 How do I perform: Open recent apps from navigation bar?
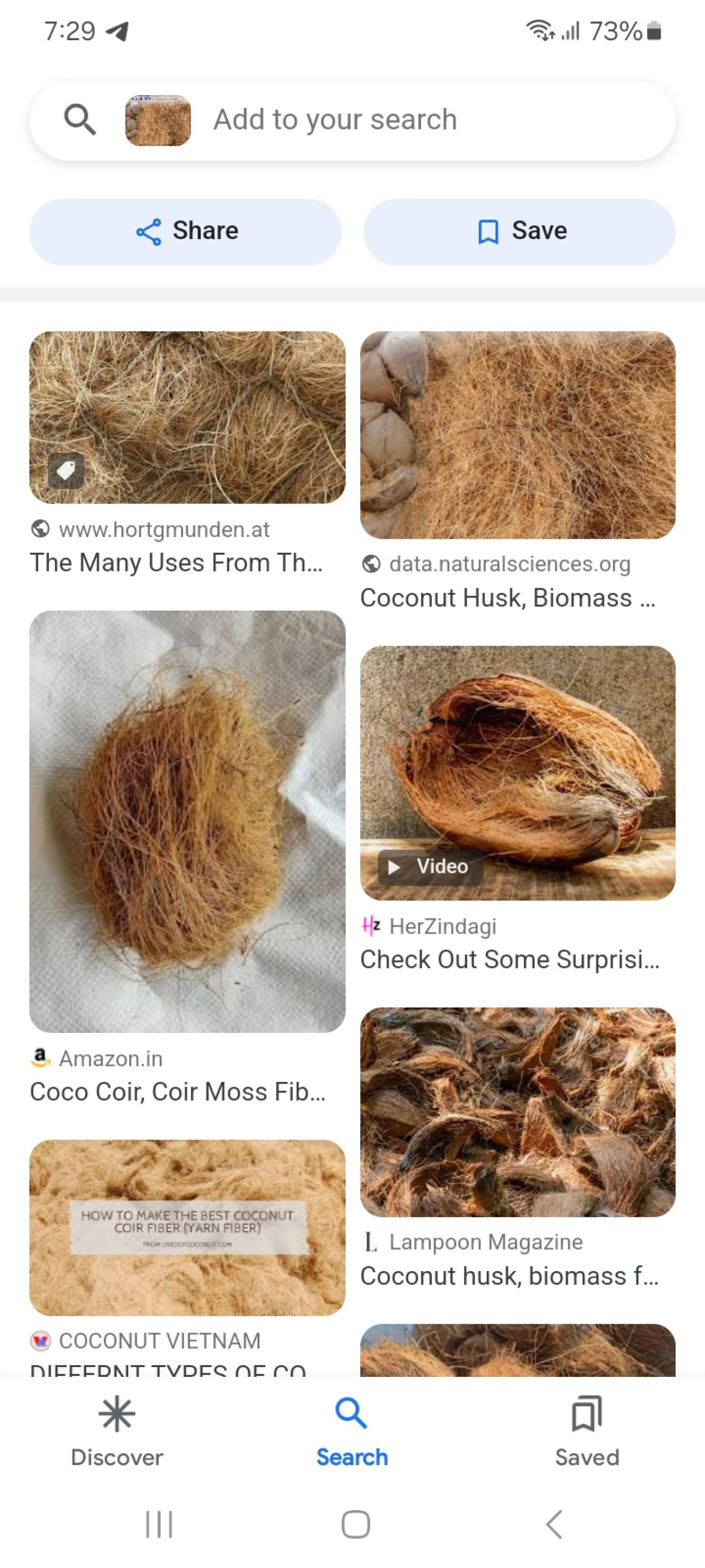point(159,1524)
